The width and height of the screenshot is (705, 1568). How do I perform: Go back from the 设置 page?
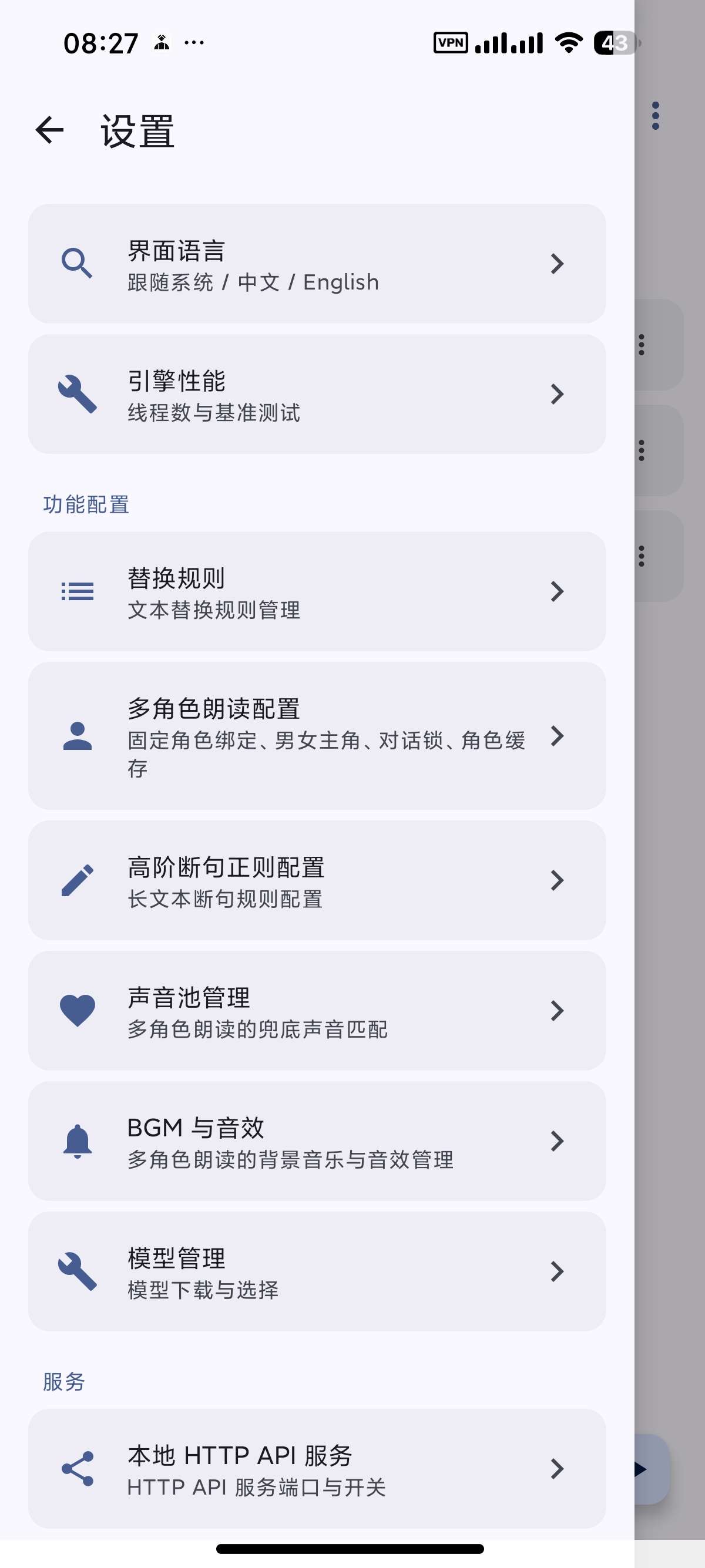50,130
